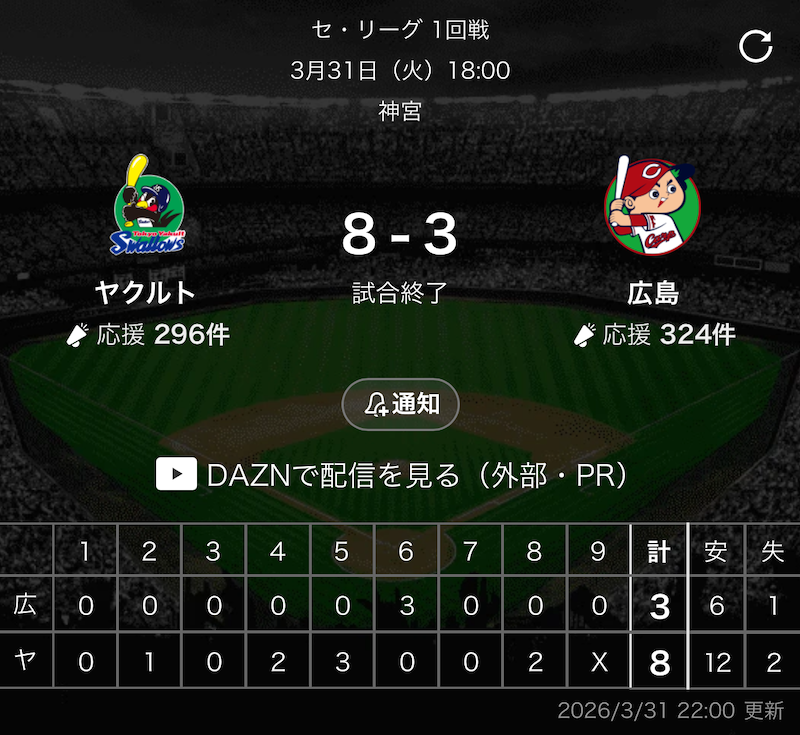Open the ヤクルト Swallows team page
This screenshot has width=800, height=735.
pyautogui.click(x=148, y=207)
